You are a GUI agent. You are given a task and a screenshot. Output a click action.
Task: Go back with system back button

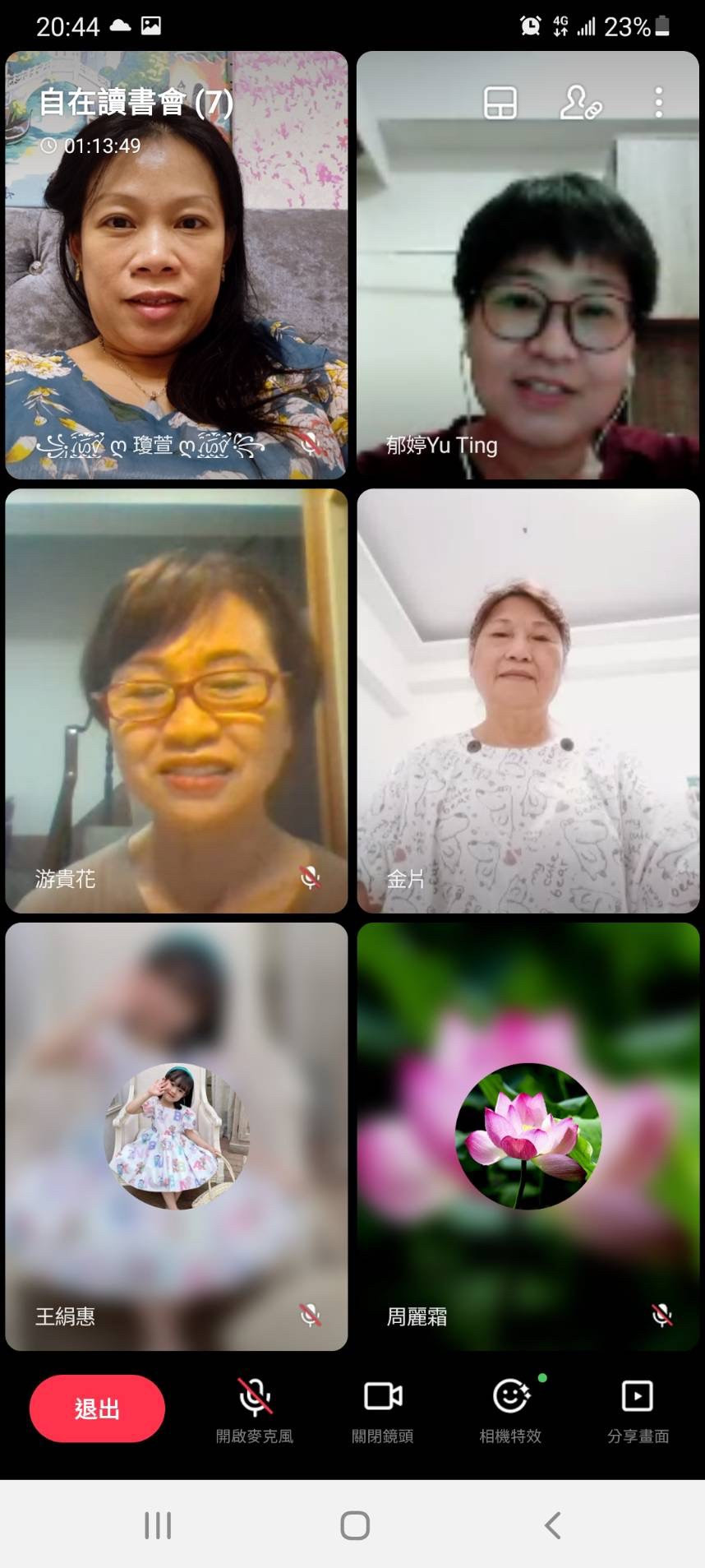553,1525
